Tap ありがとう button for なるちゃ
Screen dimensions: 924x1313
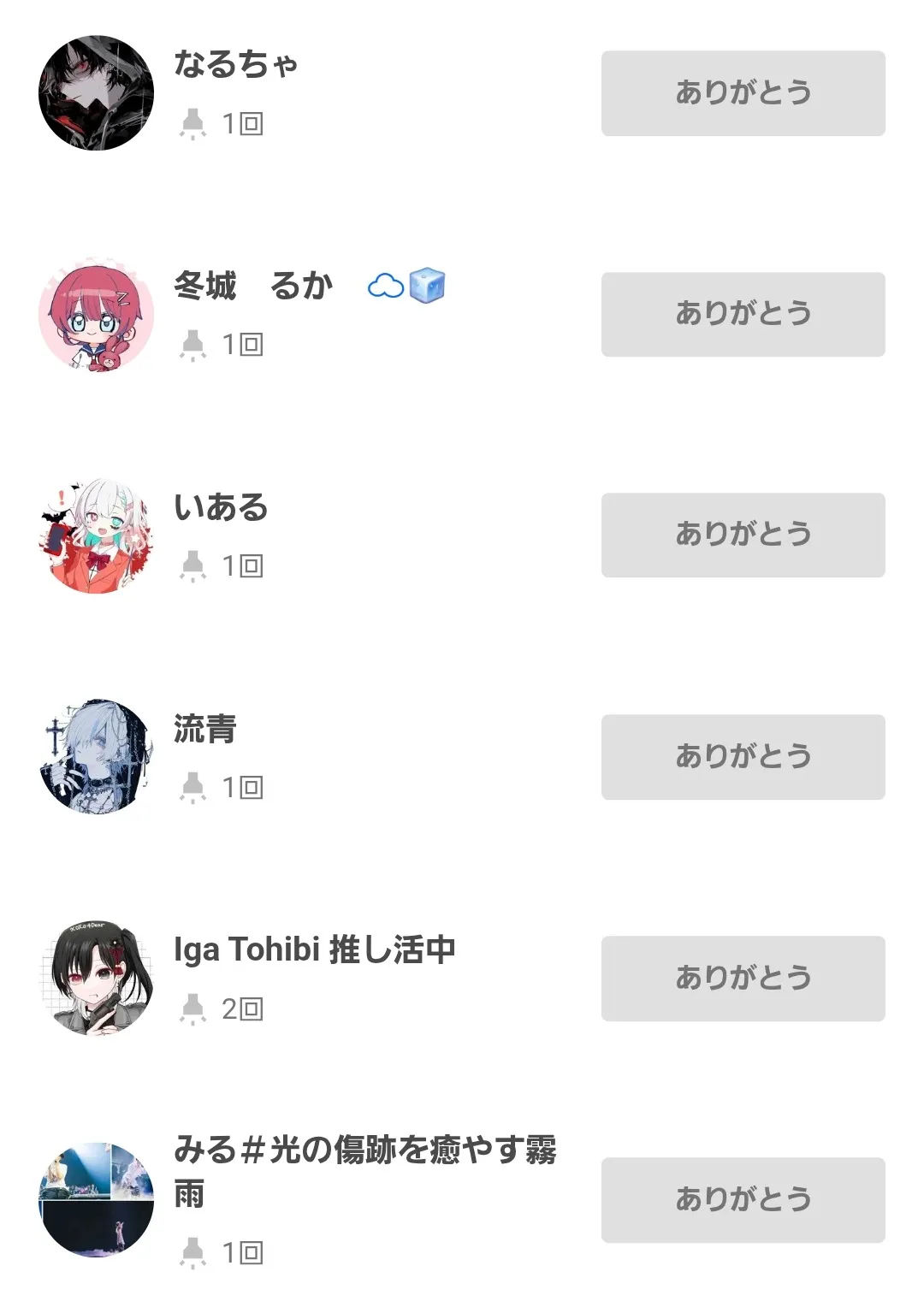pos(743,92)
